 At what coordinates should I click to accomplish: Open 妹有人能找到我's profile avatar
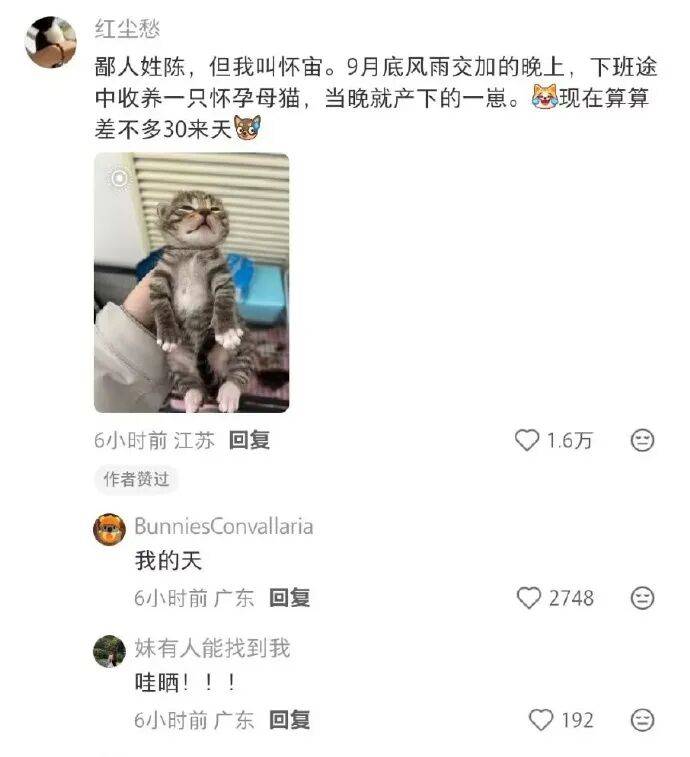(109, 650)
